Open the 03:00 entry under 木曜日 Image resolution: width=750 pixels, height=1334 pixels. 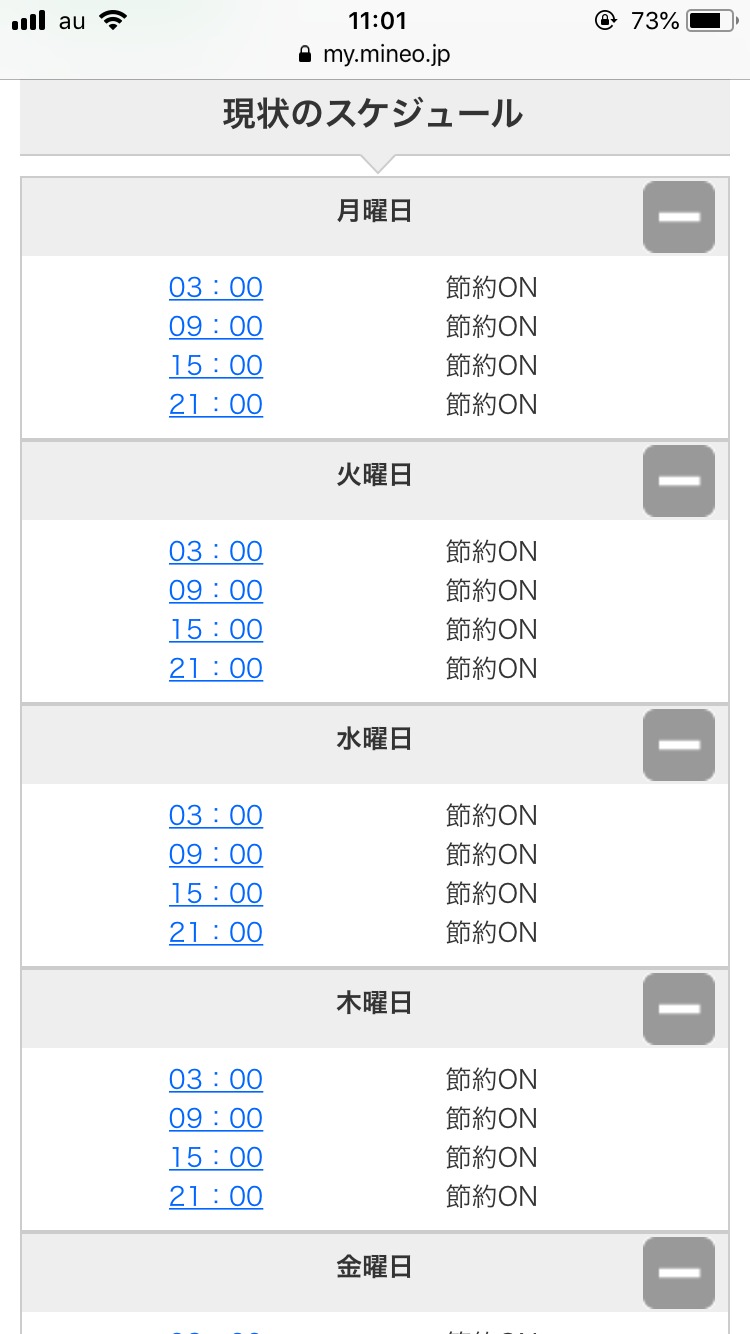click(x=216, y=1080)
